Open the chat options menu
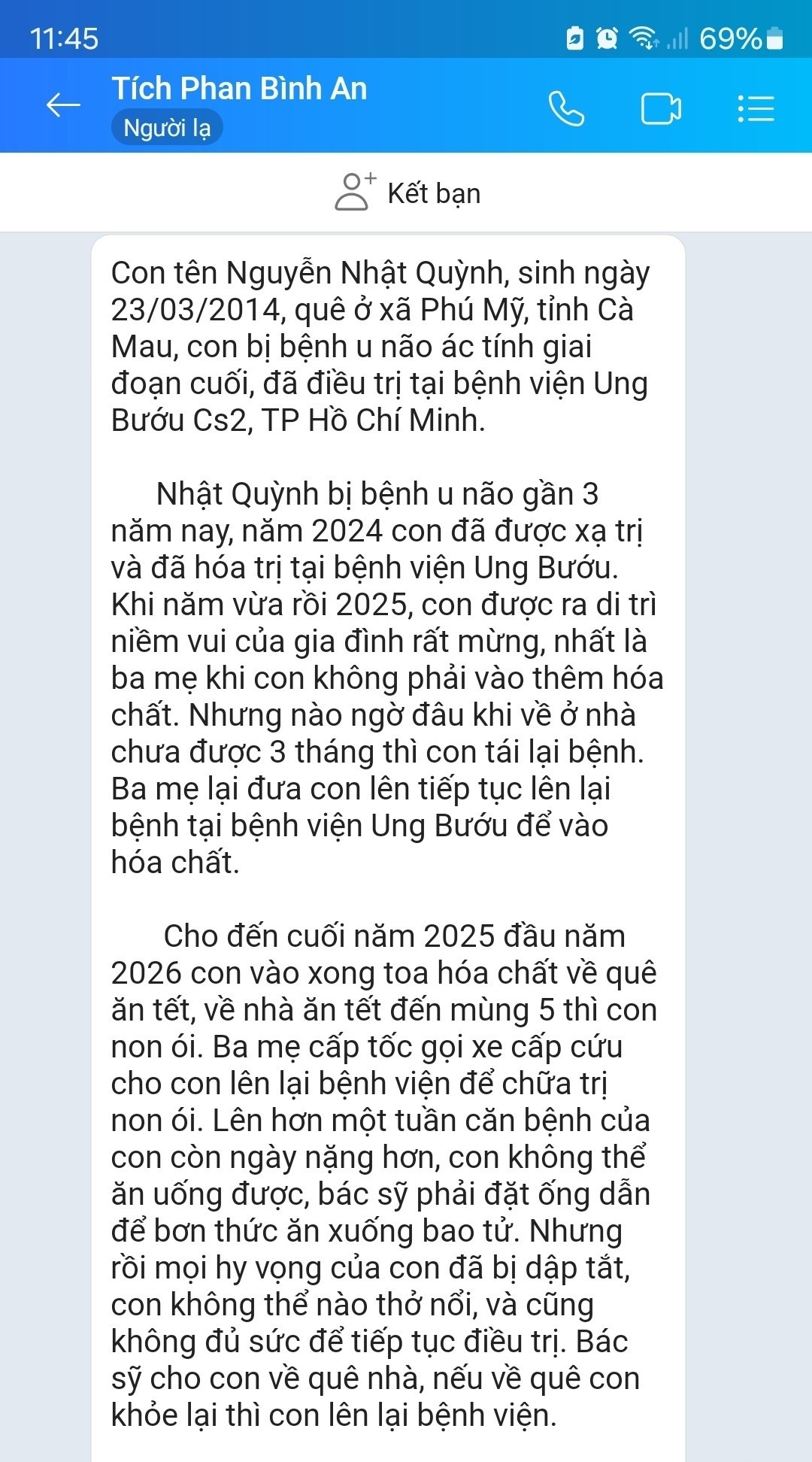Viewport: 812px width, 1462px height. (x=756, y=108)
